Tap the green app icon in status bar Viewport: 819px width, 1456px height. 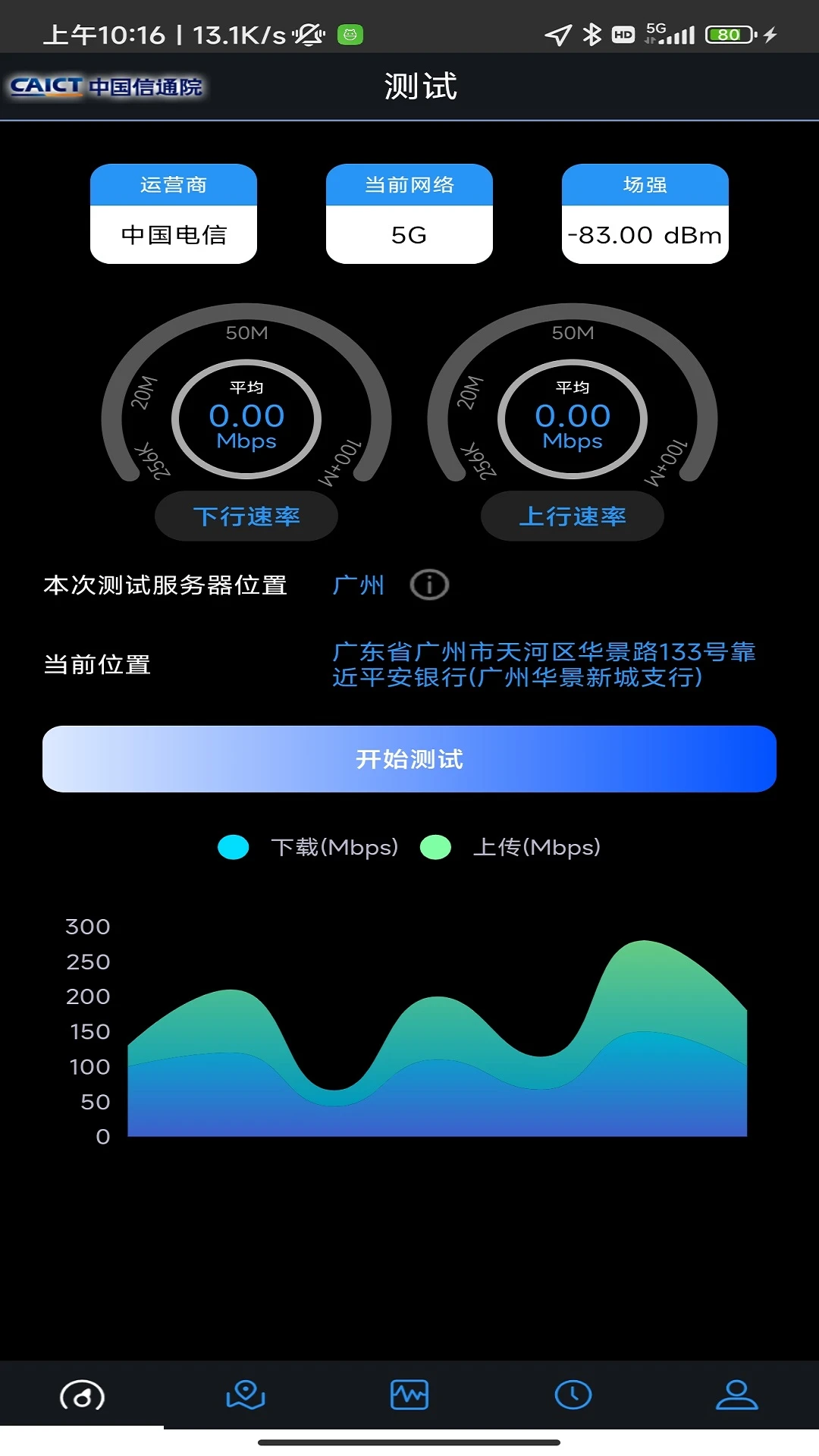click(x=350, y=33)
